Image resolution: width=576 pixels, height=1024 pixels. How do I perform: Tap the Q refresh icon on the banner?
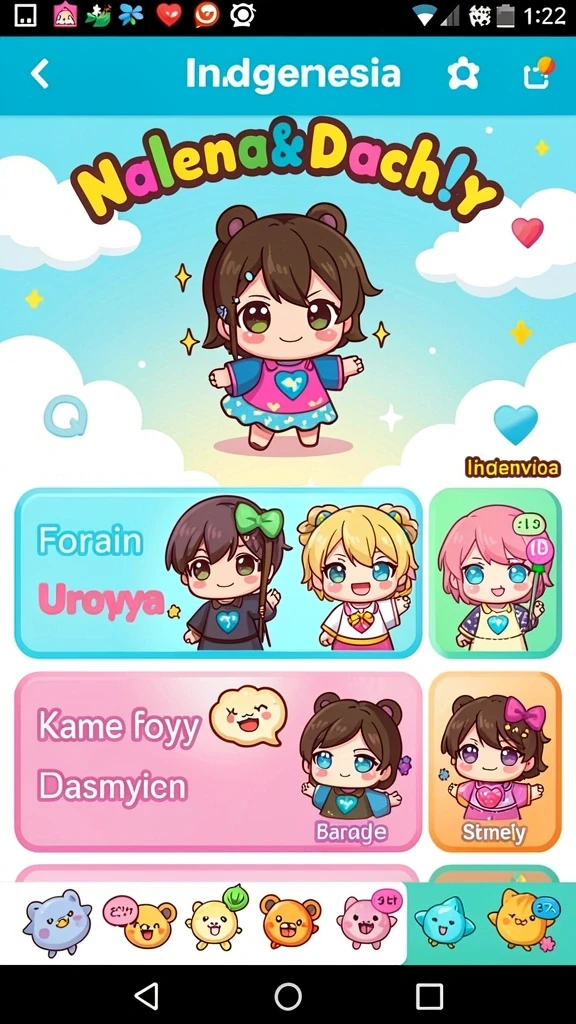tap(65, 418)
